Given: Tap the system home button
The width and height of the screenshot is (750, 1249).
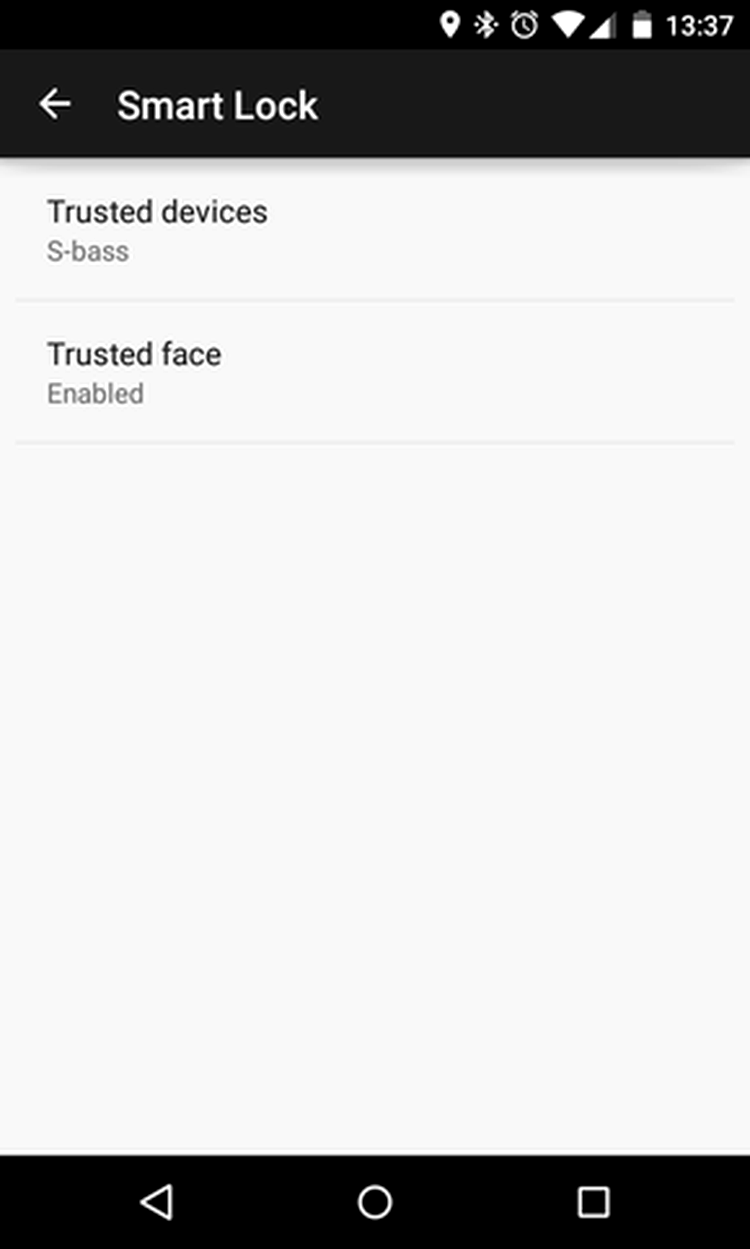Looking at the screenshot, I should point(375,1202).
